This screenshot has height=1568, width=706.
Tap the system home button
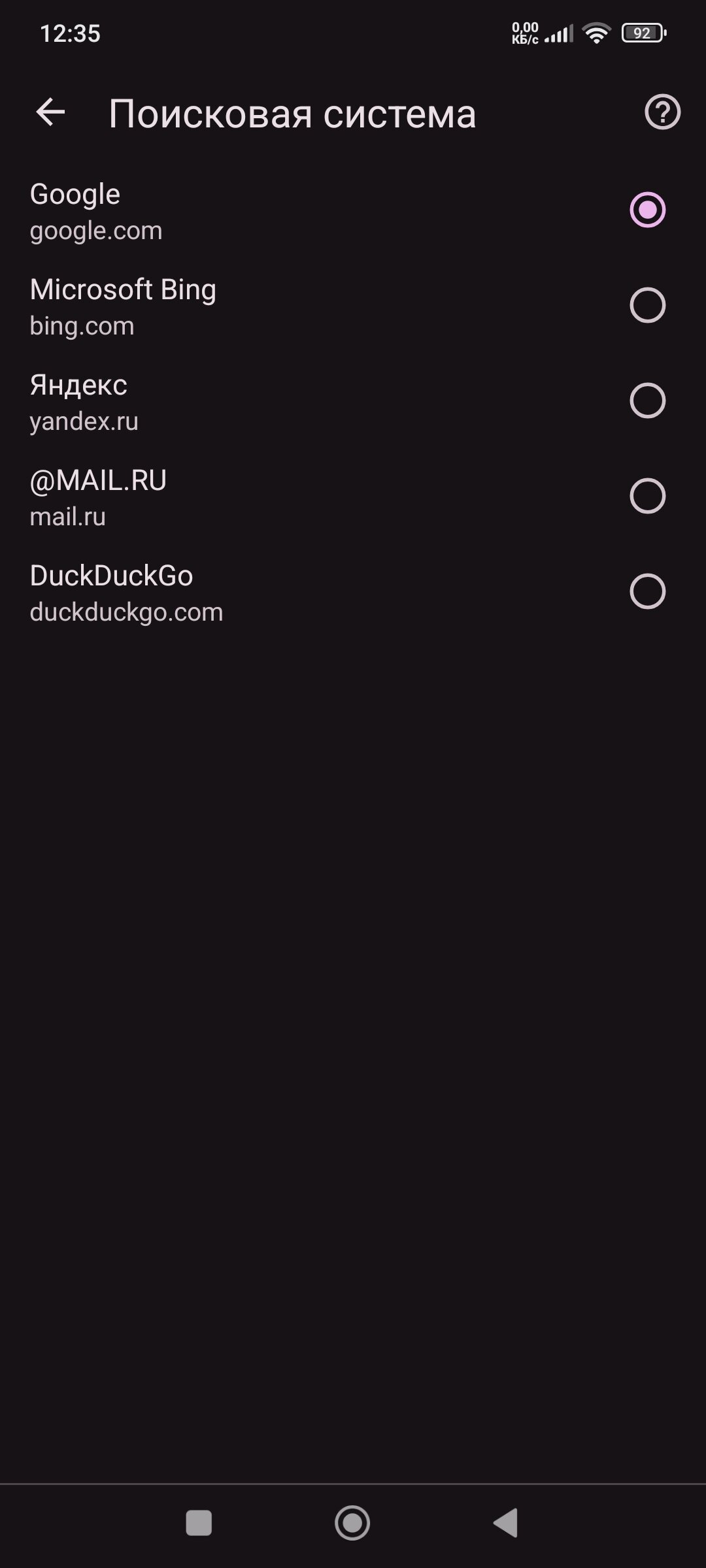point(352,1523)
